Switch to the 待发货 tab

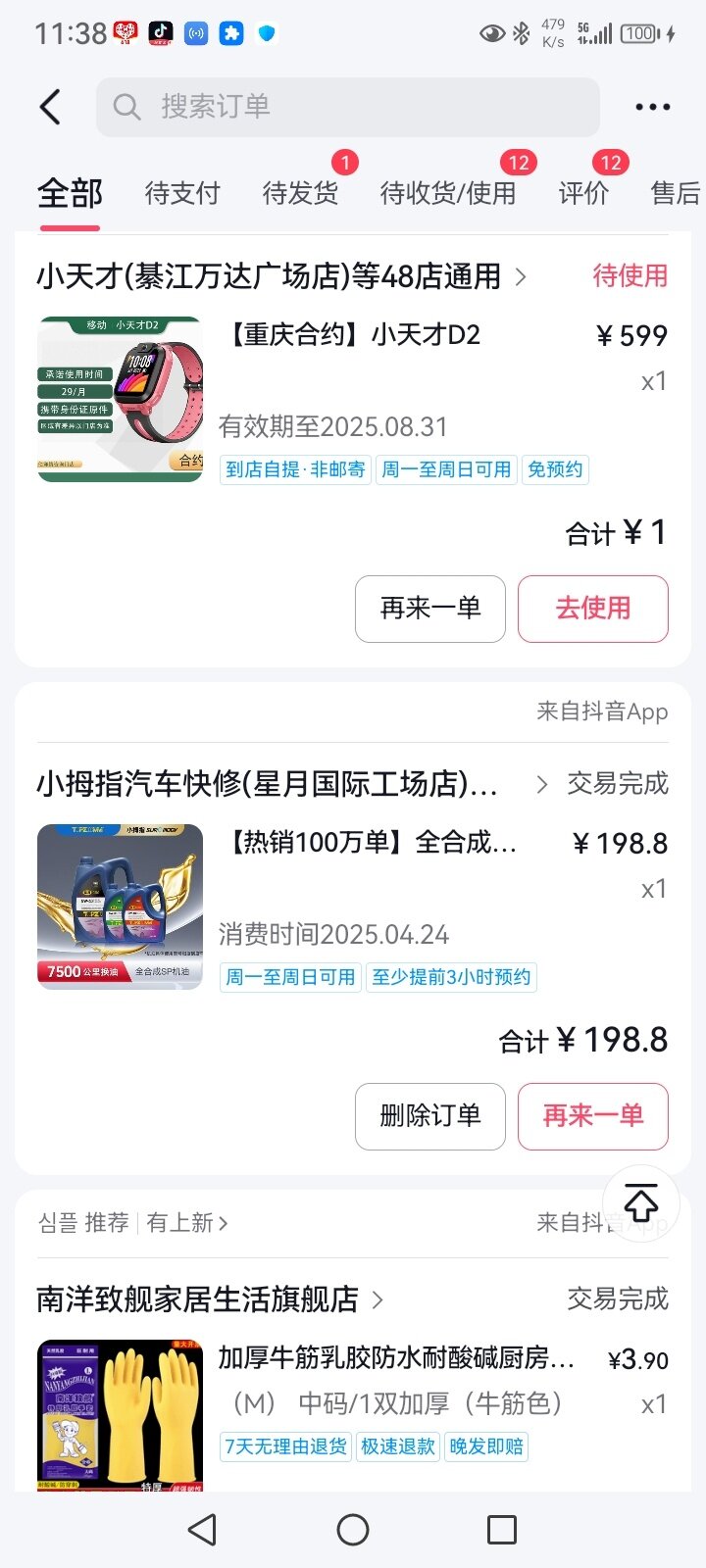click(x=300, y=193)
